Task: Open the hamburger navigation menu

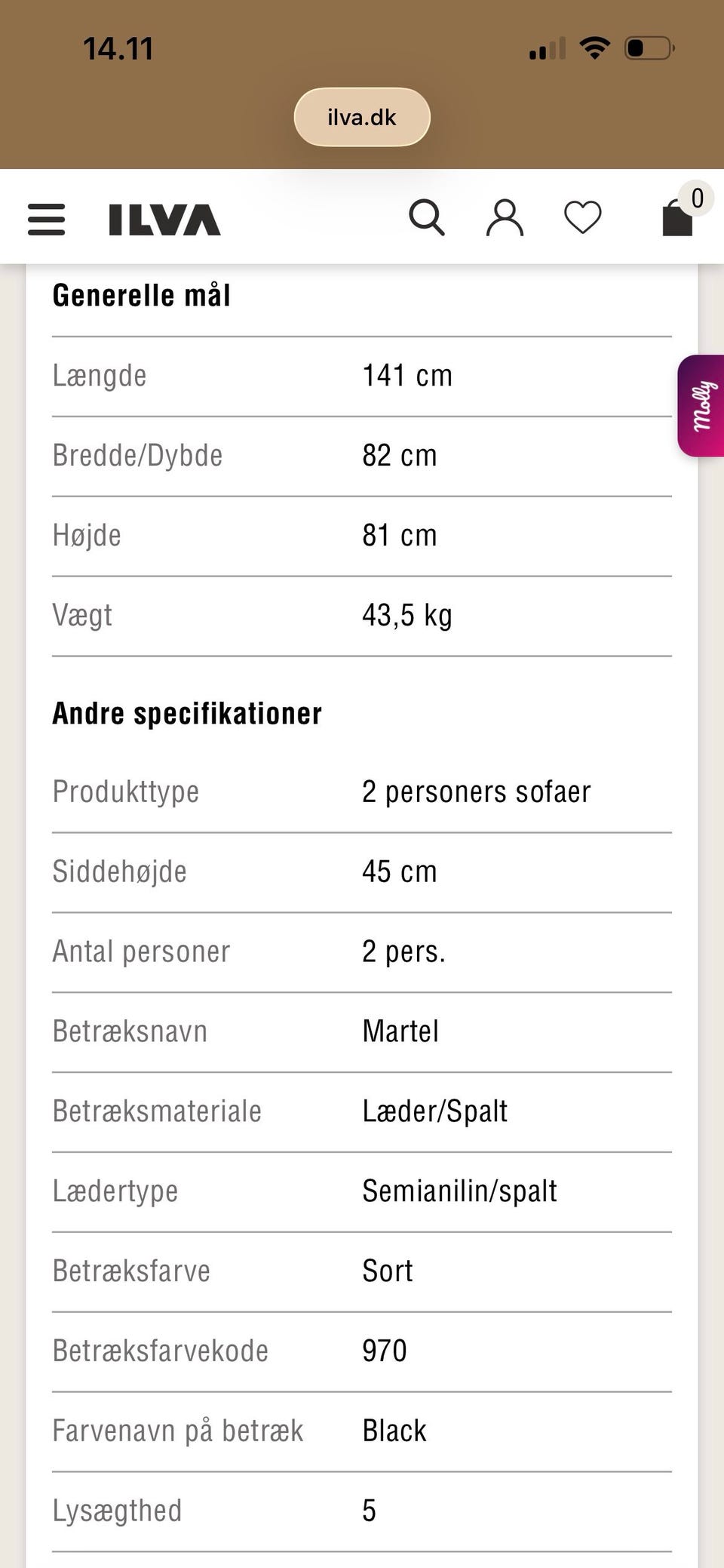Action: (45, 219)
